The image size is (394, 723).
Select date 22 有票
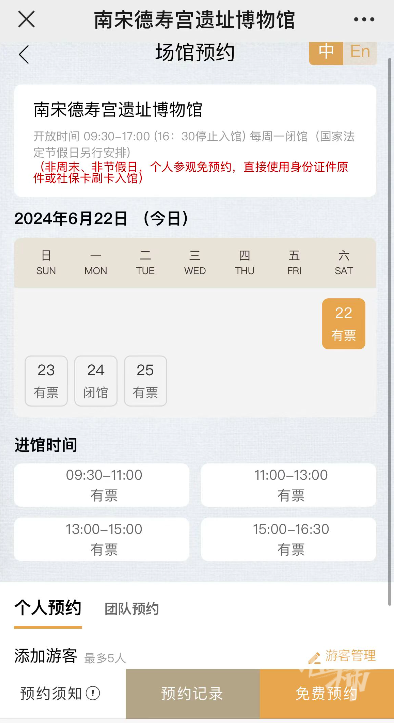344,324
